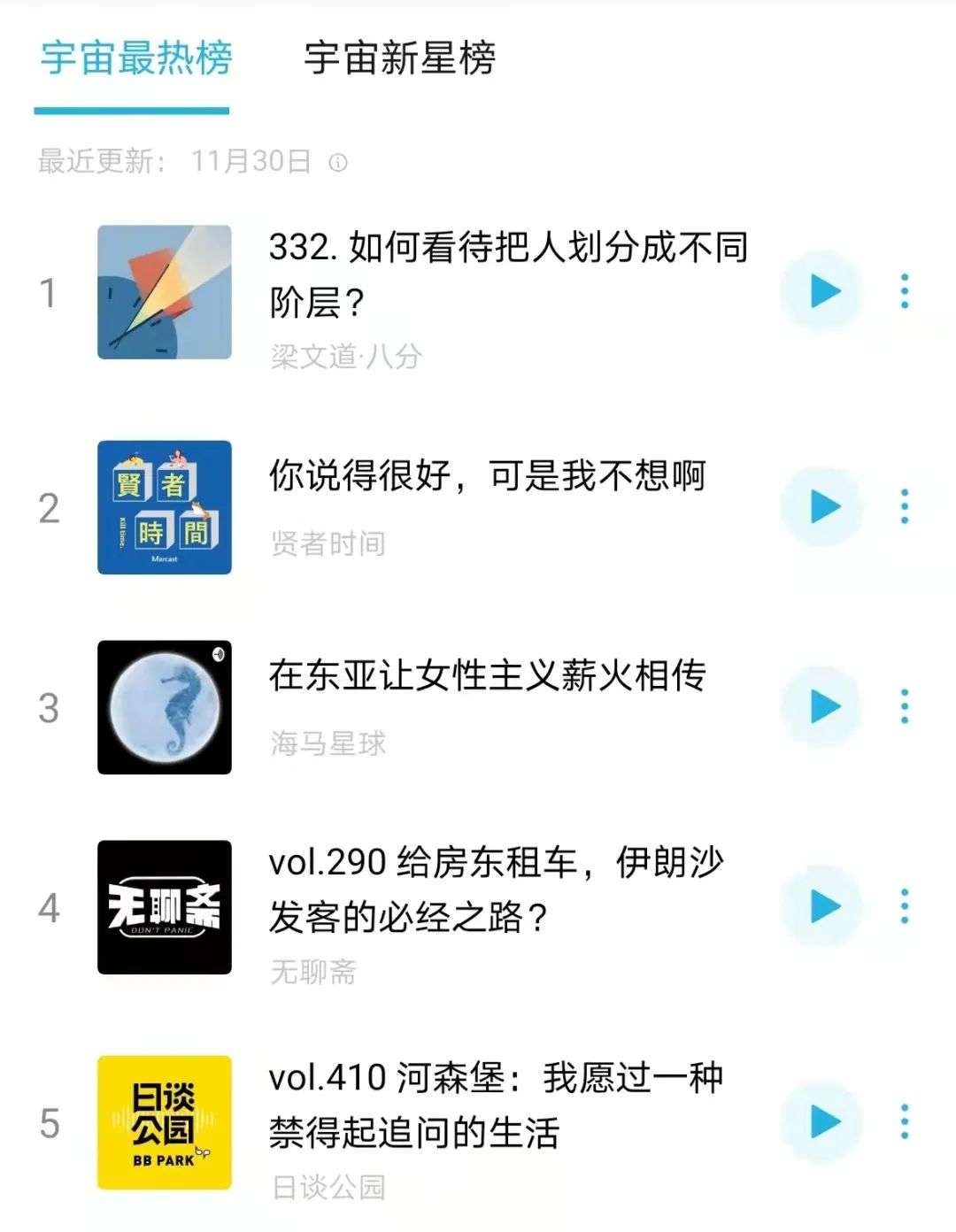Open the 梁文道·八分 episode ranked first
The width and height of the screenshot is (956, 1232).
pyautogui.click(x=508, y=274)
